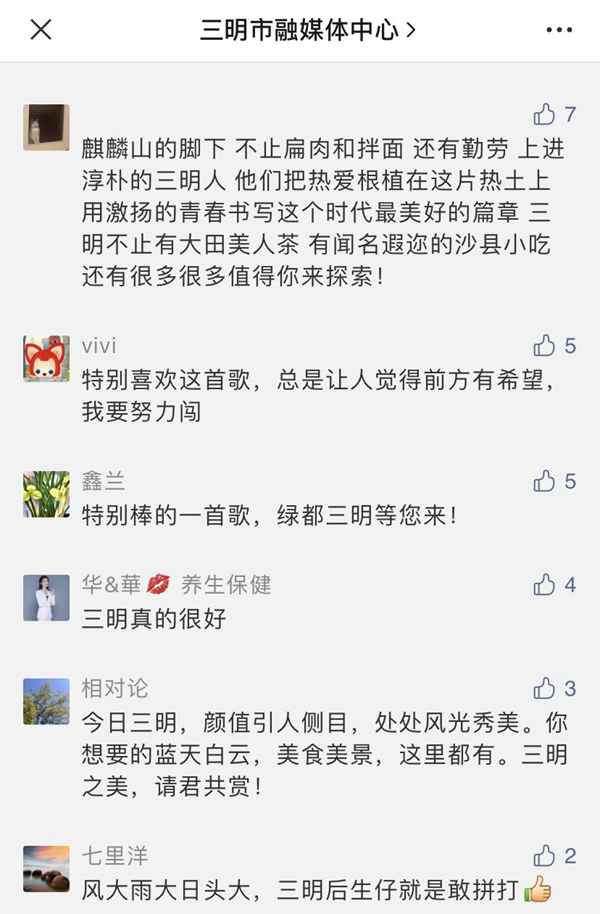The width and height of the screenshot is (600, 914).
Task: Close the article page
Action: (41, 30)
